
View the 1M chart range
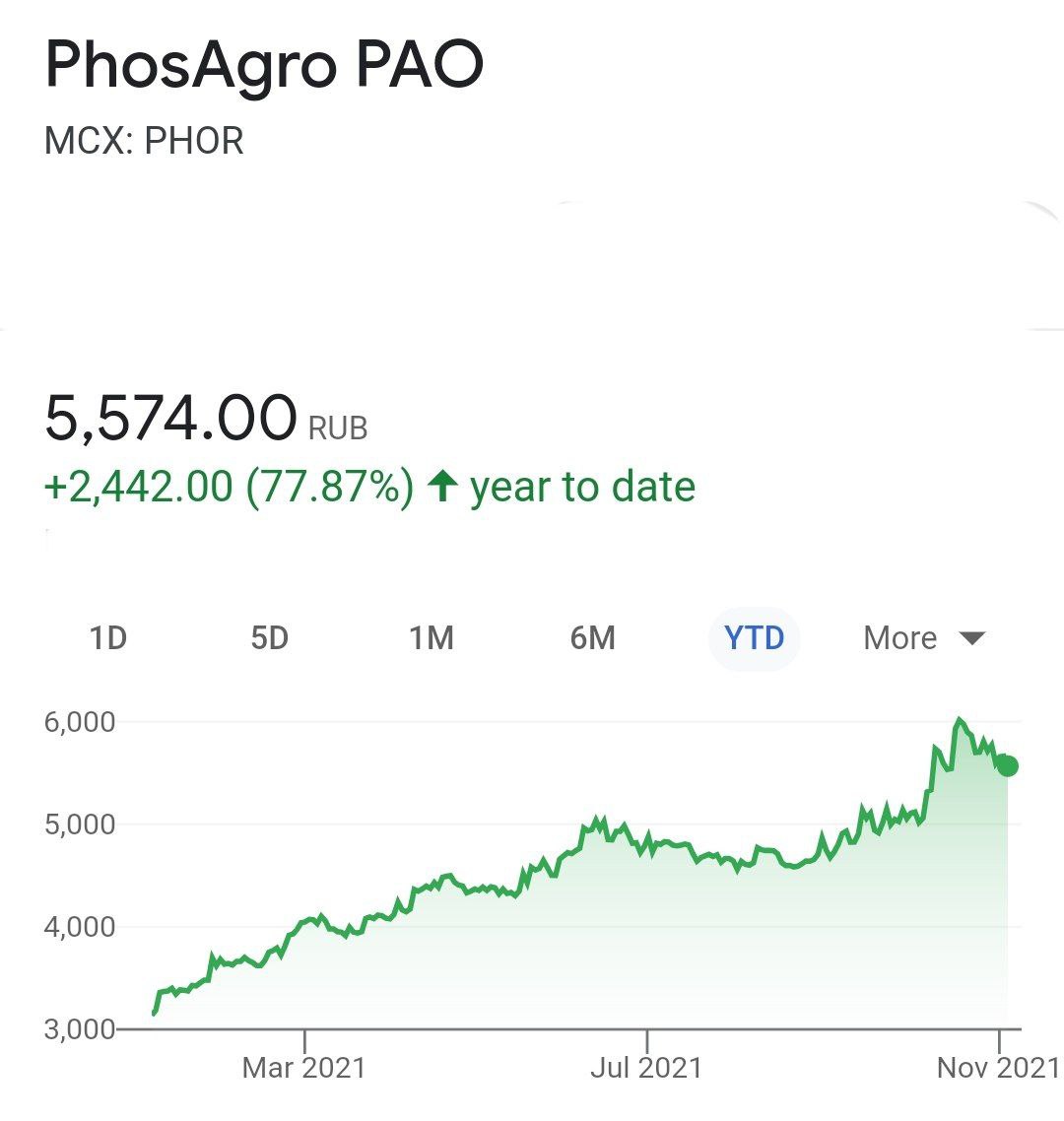point(431,637)
